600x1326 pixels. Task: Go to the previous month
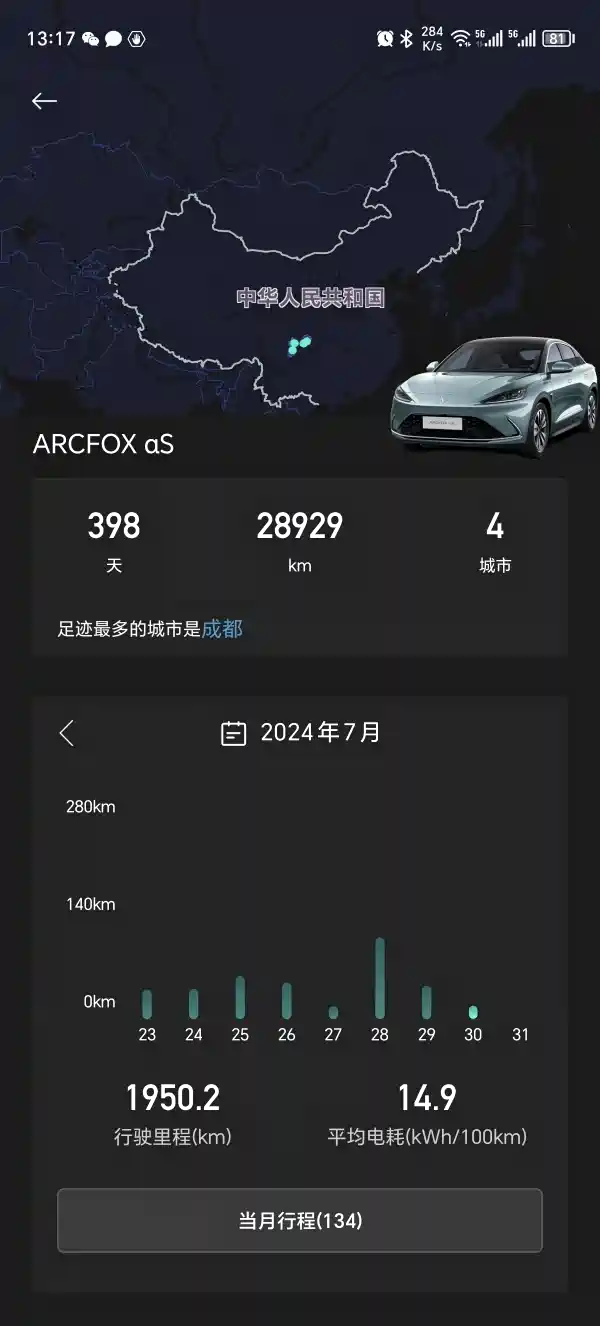67,733
